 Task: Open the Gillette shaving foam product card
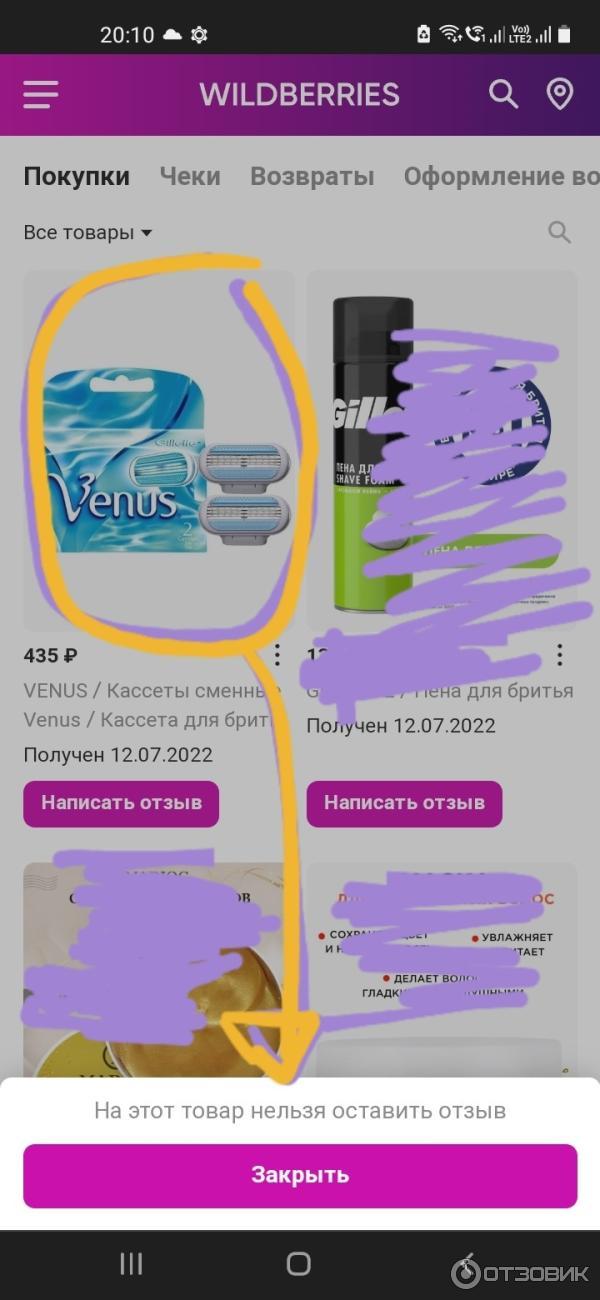coord(441,450)
